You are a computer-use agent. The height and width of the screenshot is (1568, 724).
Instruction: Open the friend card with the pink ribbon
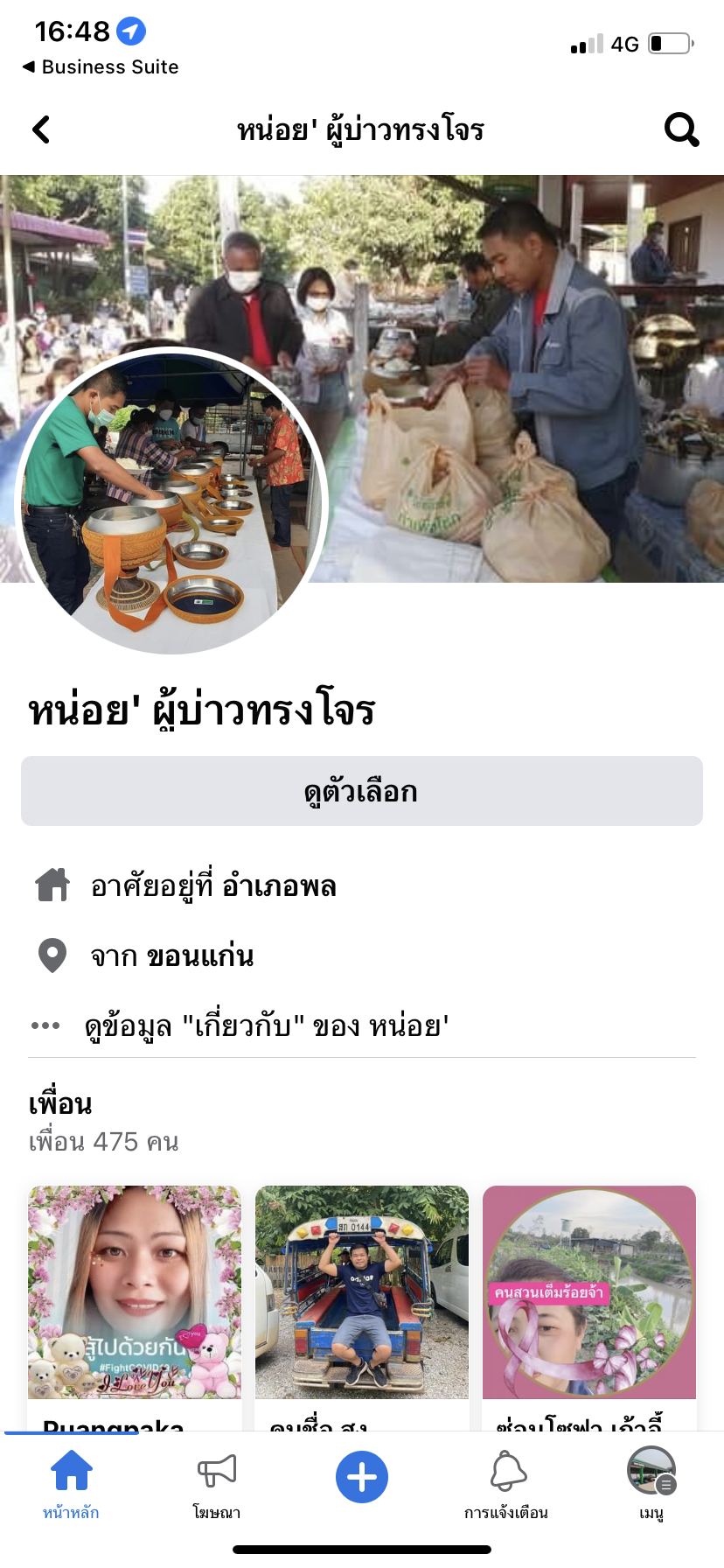(x=589, y=1295)
